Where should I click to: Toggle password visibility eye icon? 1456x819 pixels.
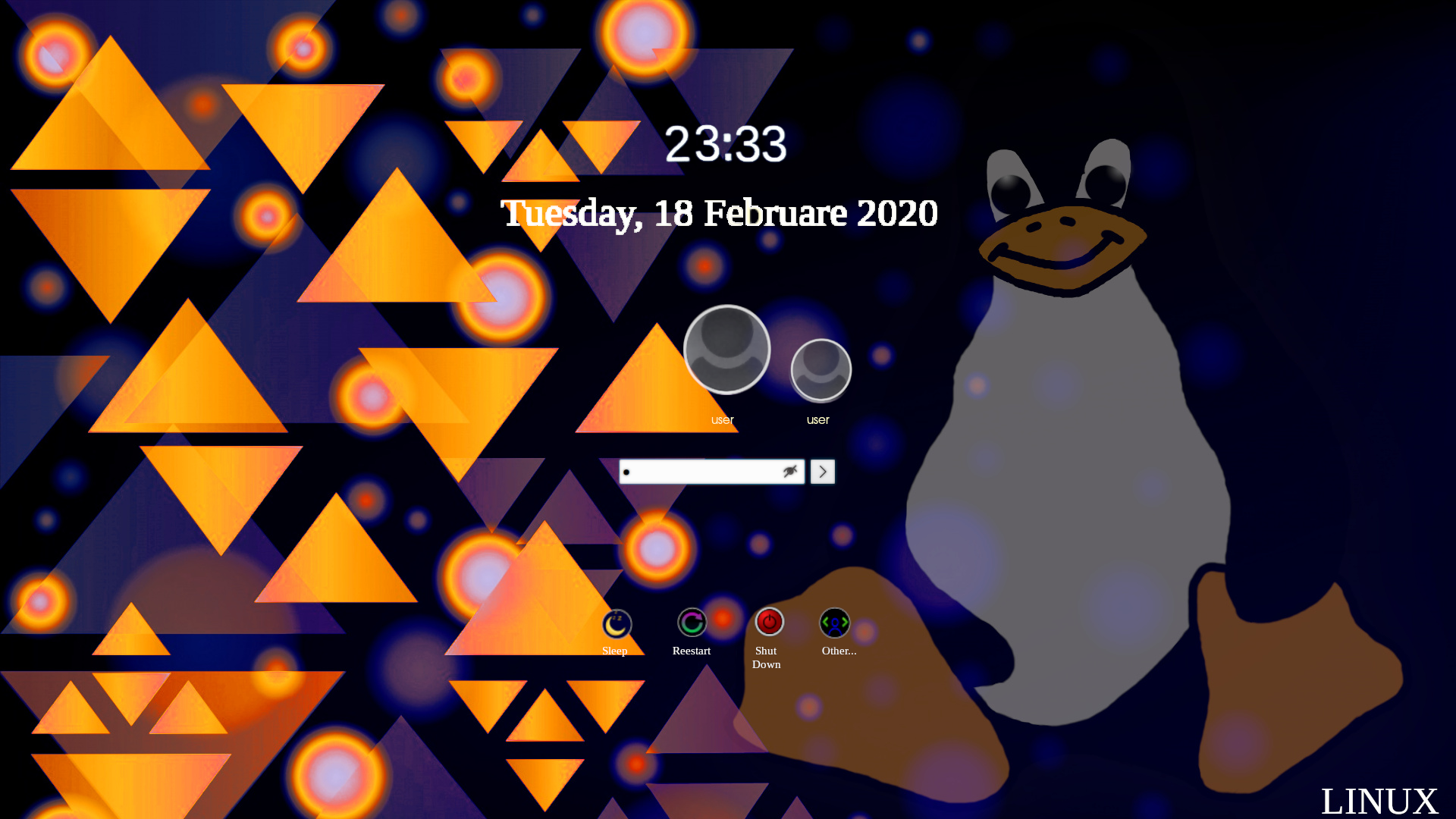coord(790,472)
